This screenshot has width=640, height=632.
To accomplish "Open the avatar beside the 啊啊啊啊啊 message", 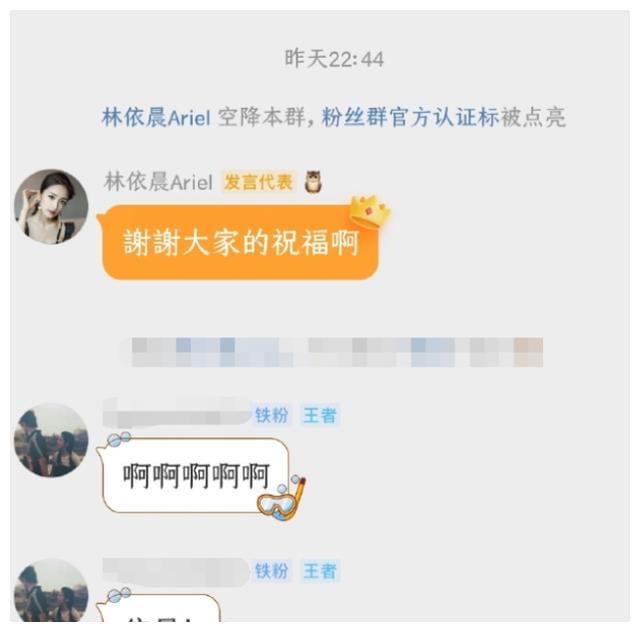I will [x=50, y=440].
